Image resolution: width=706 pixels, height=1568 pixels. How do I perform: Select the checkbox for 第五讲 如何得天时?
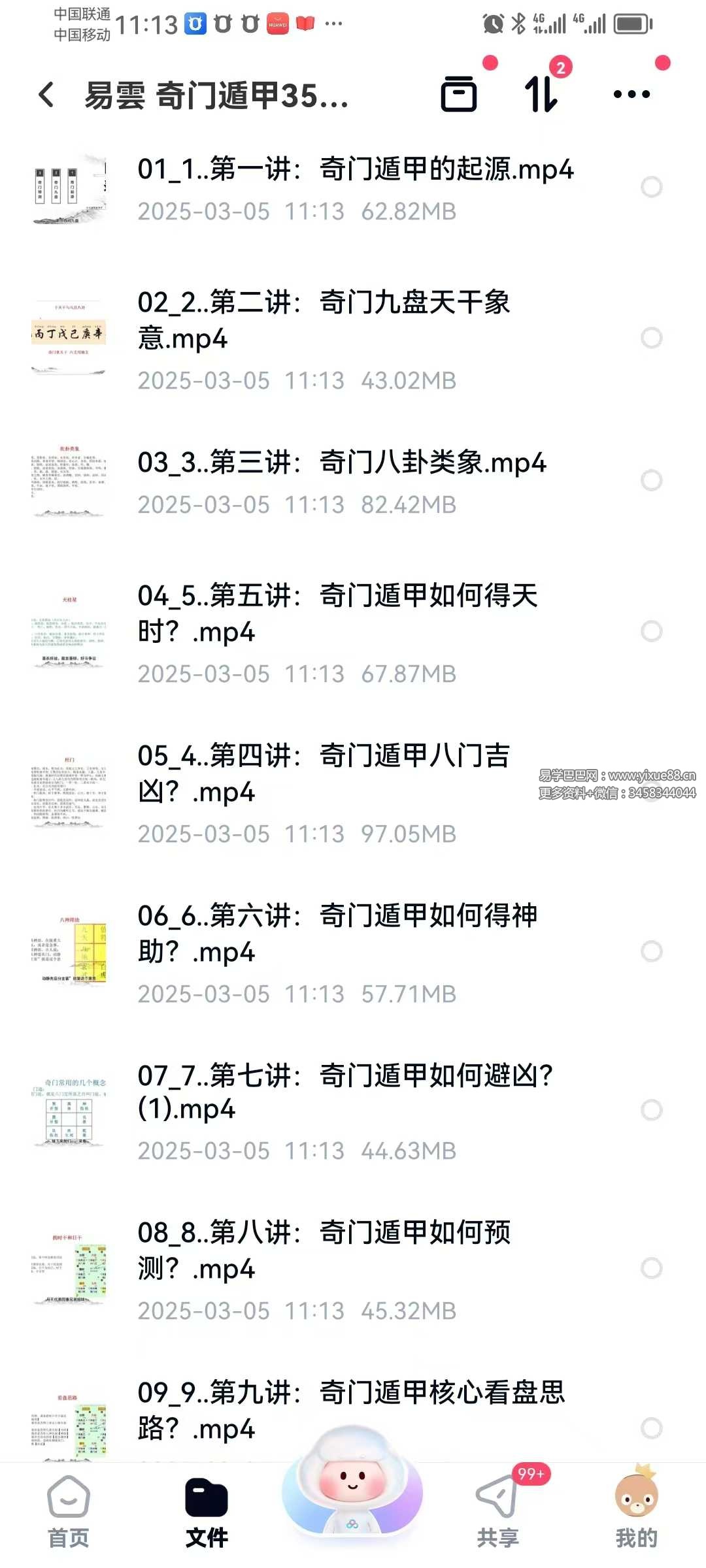pos(652,631)
